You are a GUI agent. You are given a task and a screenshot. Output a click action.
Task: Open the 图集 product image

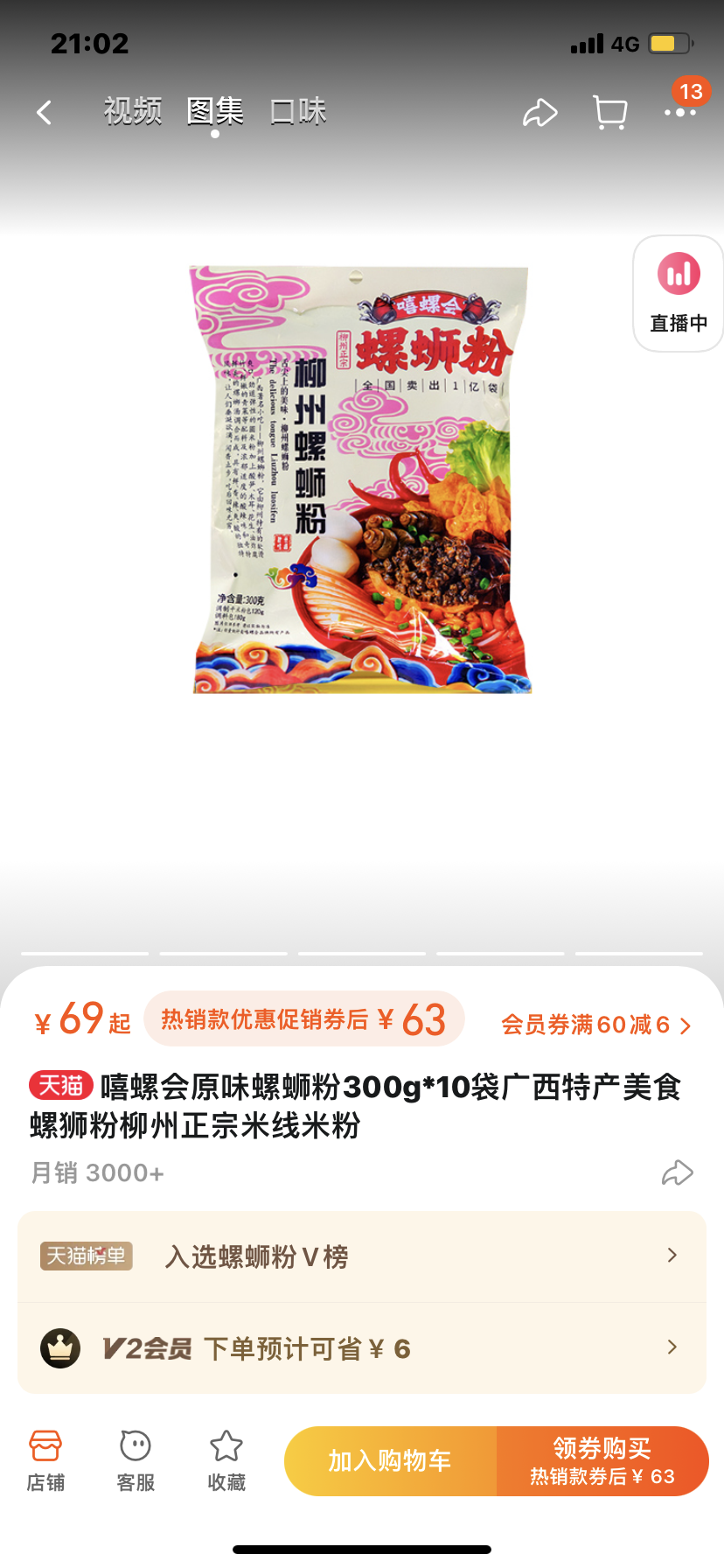[x=362, y=479]
